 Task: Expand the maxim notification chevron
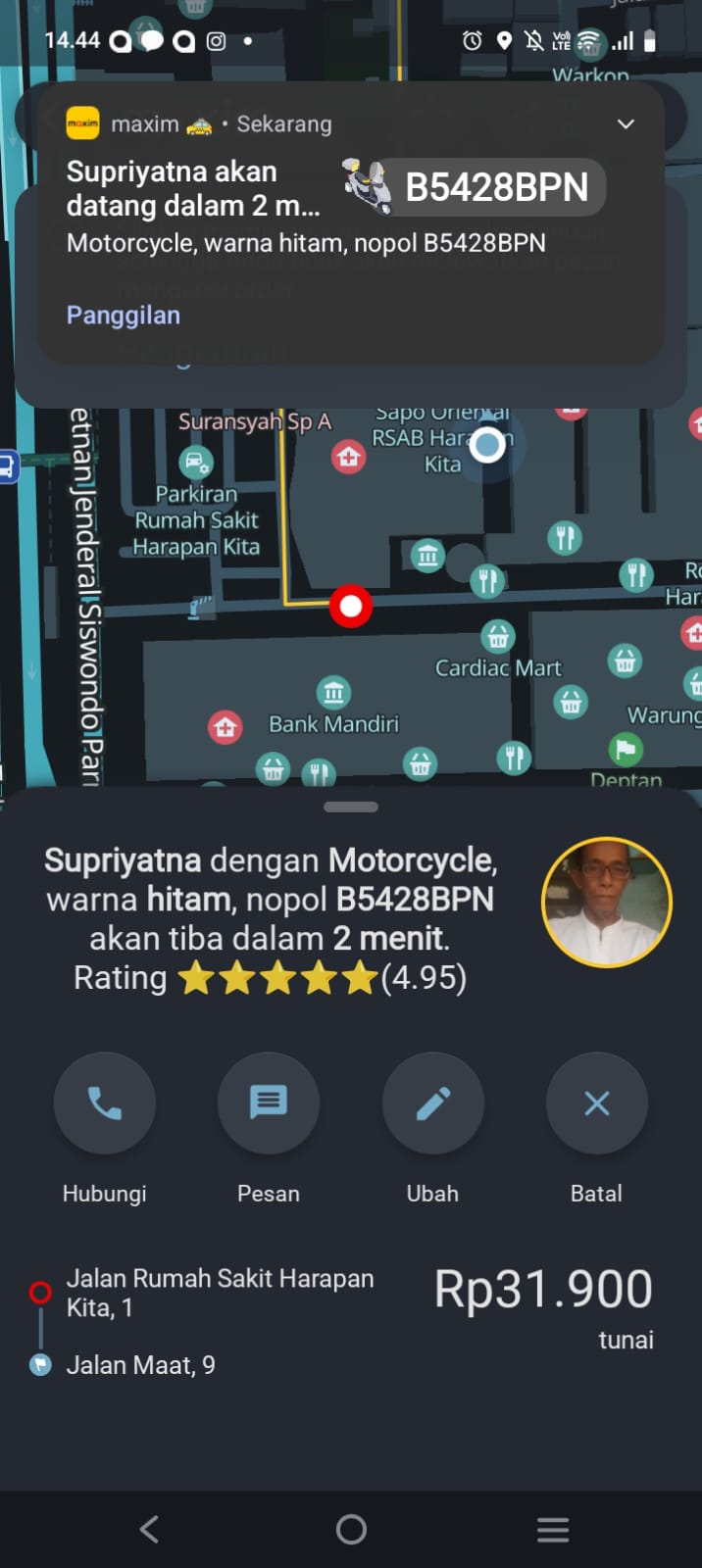click(626, 124)
